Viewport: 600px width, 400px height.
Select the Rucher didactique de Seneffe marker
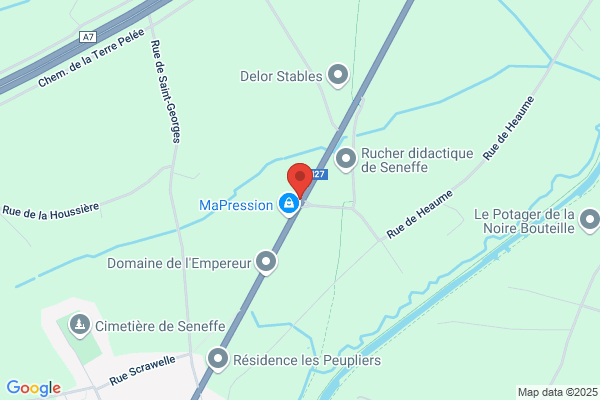click(346, 158)
